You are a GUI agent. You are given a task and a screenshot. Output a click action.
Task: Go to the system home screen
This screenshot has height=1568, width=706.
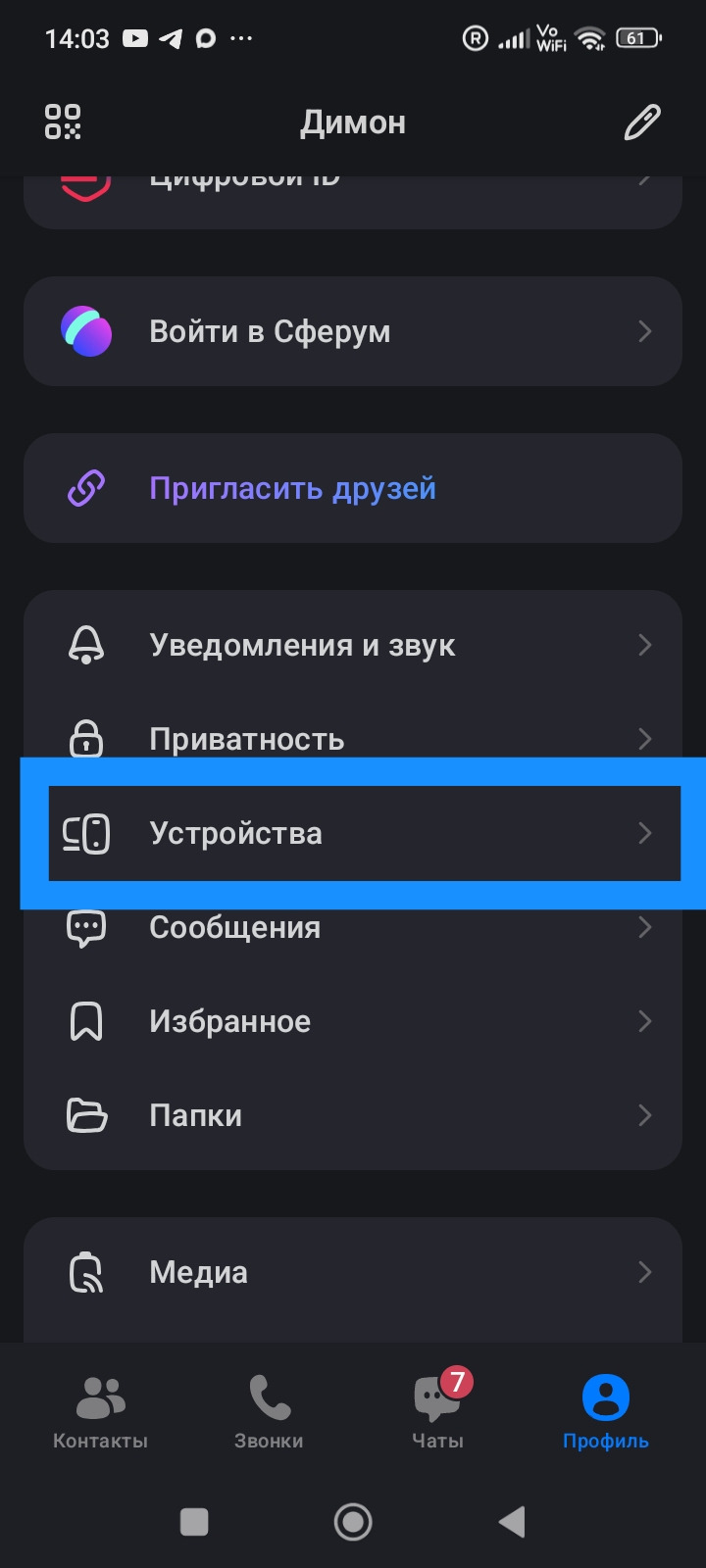point(353,1521)
